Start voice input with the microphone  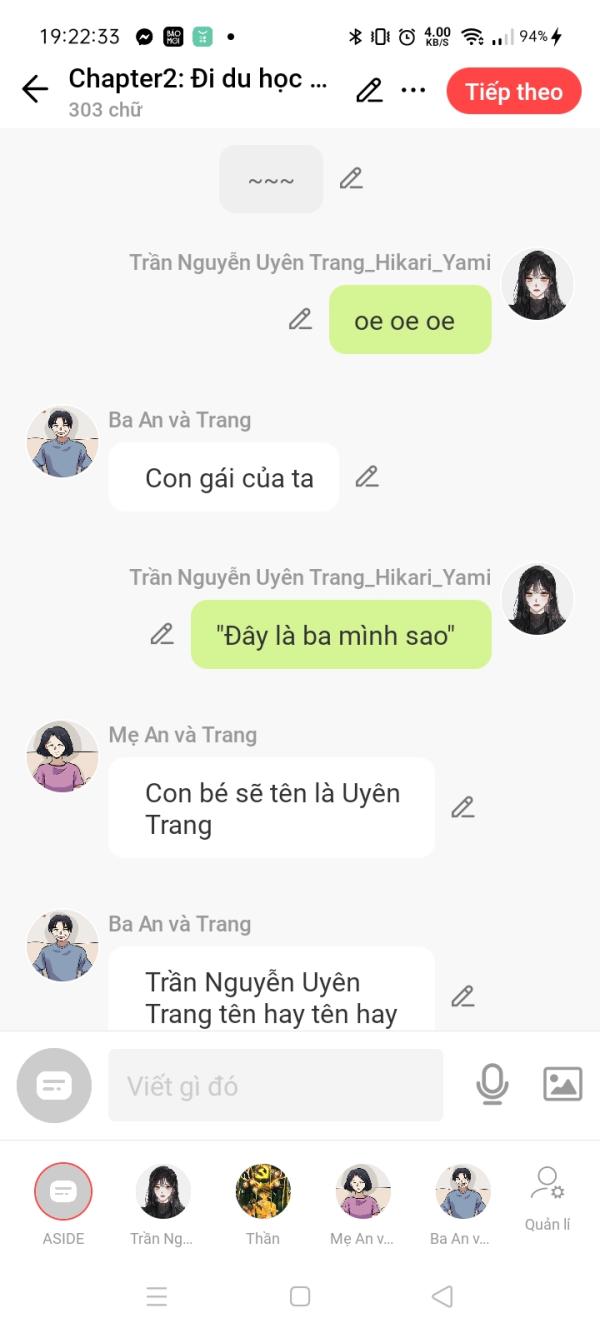(x=492, y=1085)
